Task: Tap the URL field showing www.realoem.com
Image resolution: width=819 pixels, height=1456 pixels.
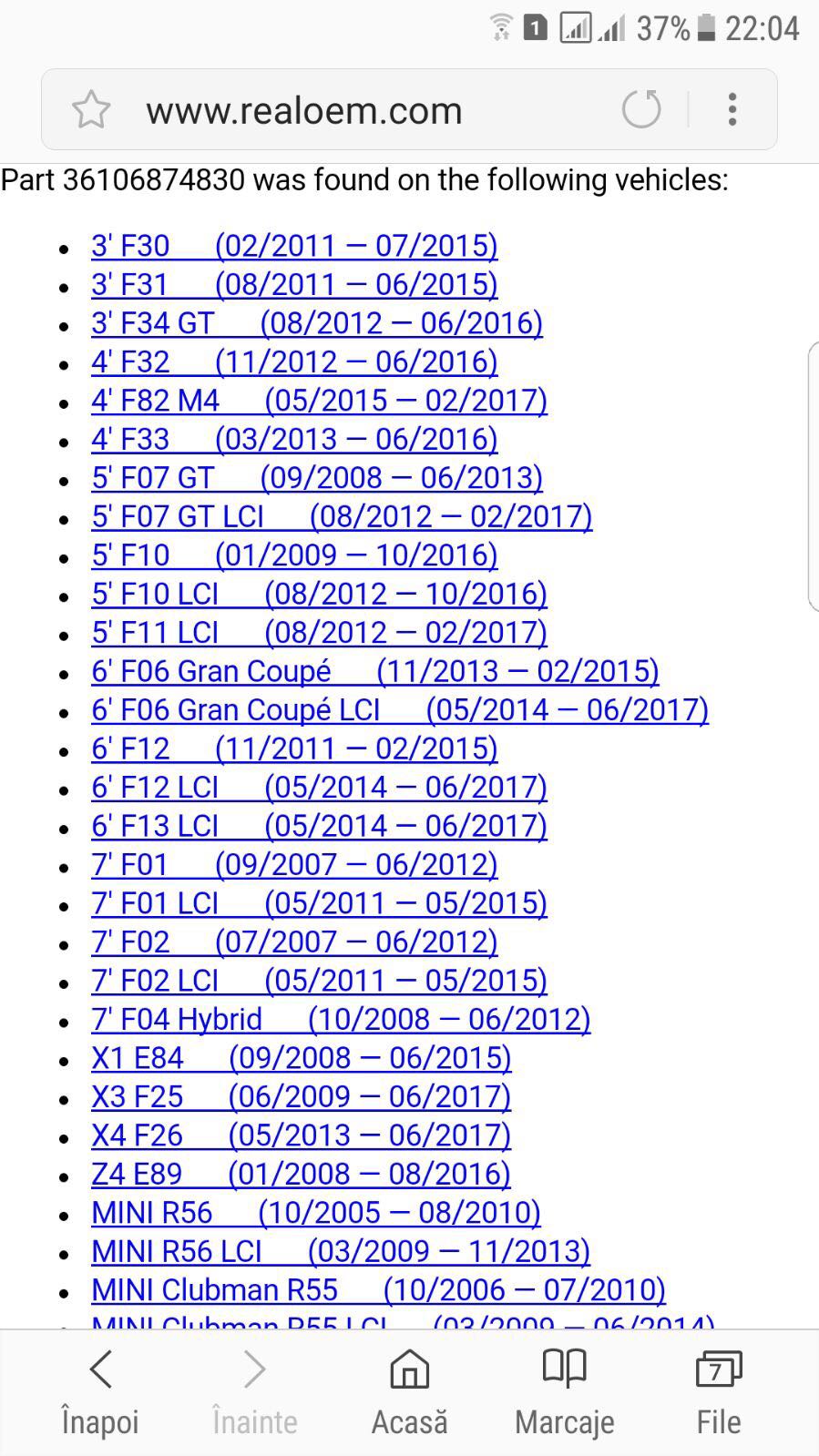Action: [x=304, y=110]
